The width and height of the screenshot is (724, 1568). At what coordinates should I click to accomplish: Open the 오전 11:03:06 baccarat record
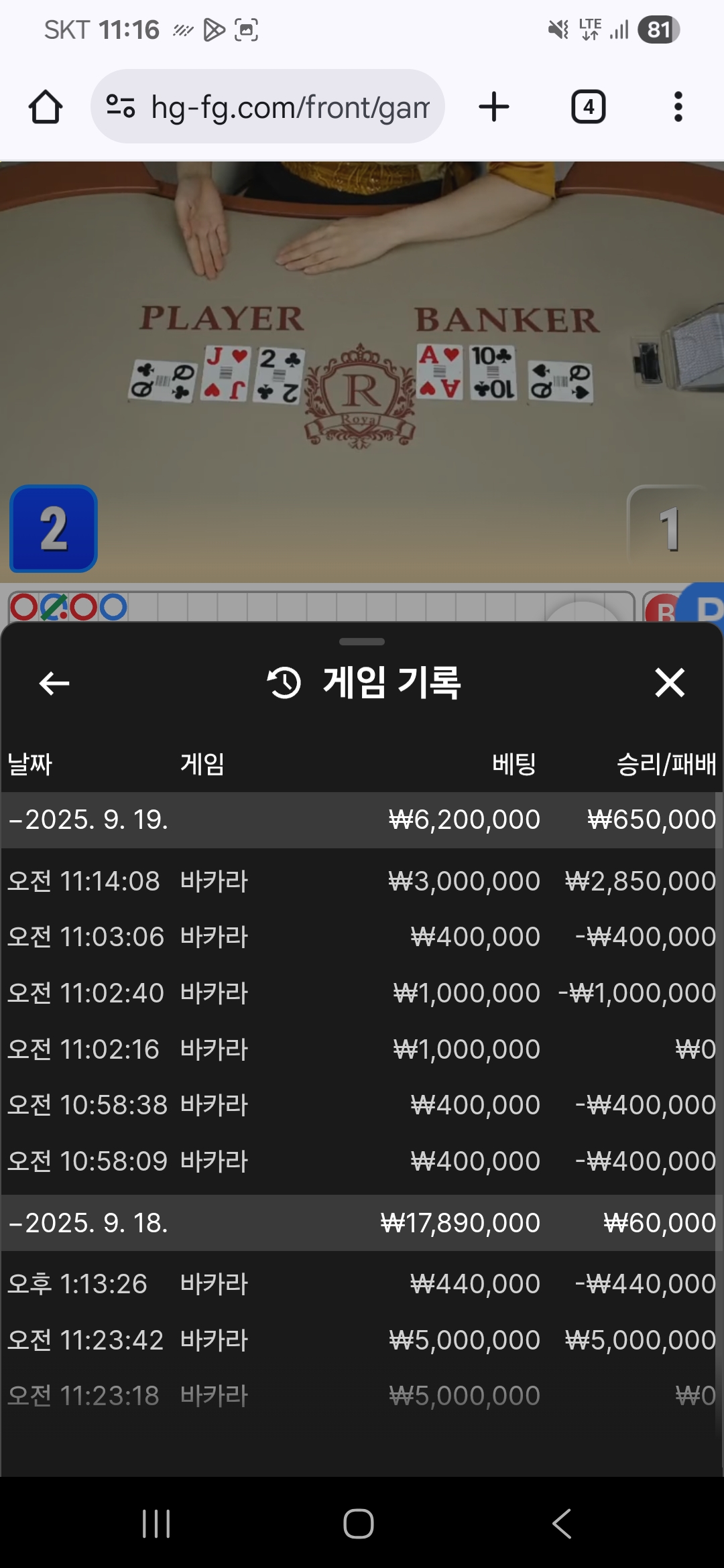click(362, 937)
